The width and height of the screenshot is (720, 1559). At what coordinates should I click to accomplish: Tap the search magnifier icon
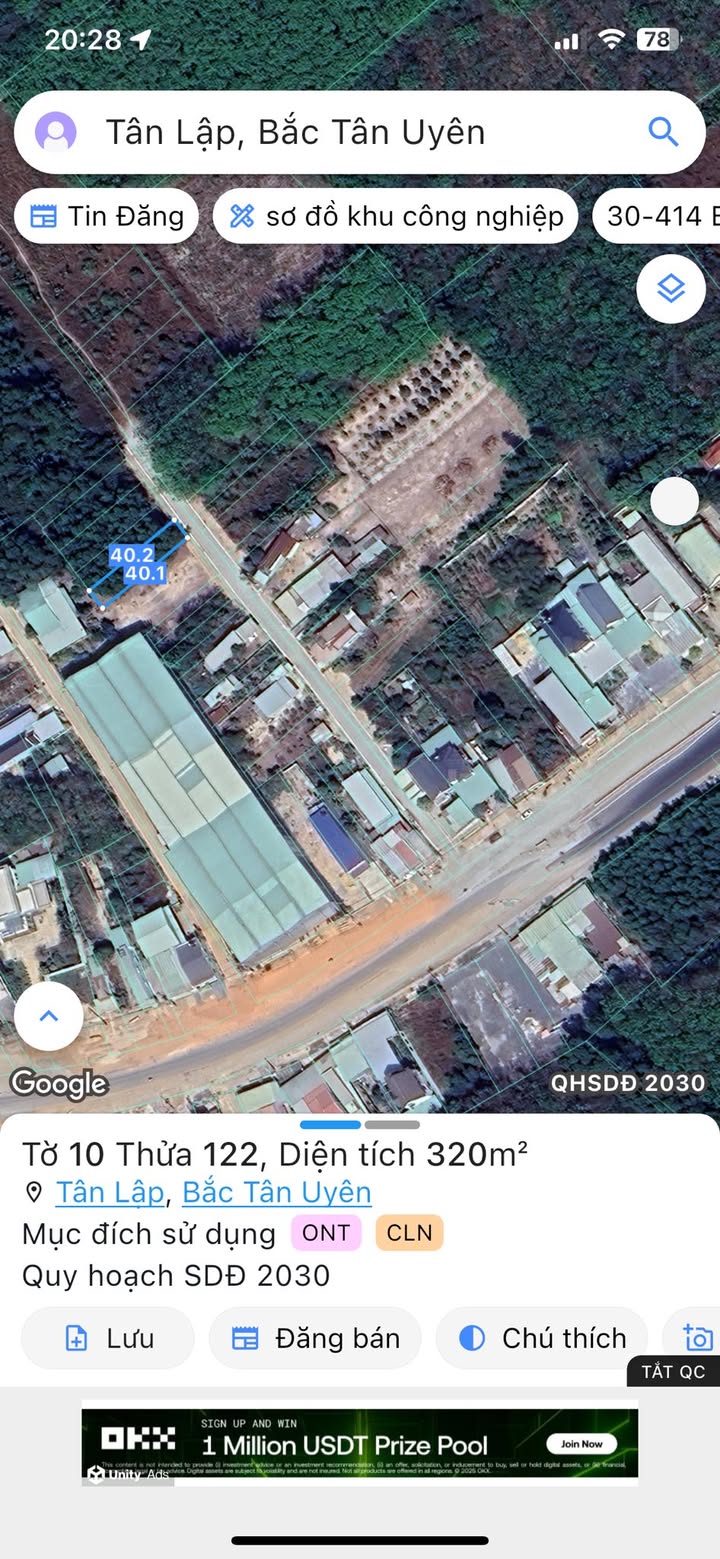pos(663,132)
